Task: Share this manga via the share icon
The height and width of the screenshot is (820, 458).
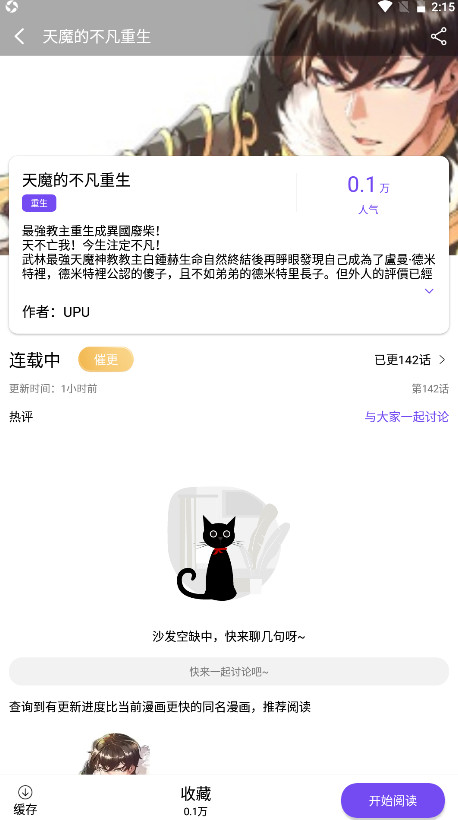Action: (439, 37)
